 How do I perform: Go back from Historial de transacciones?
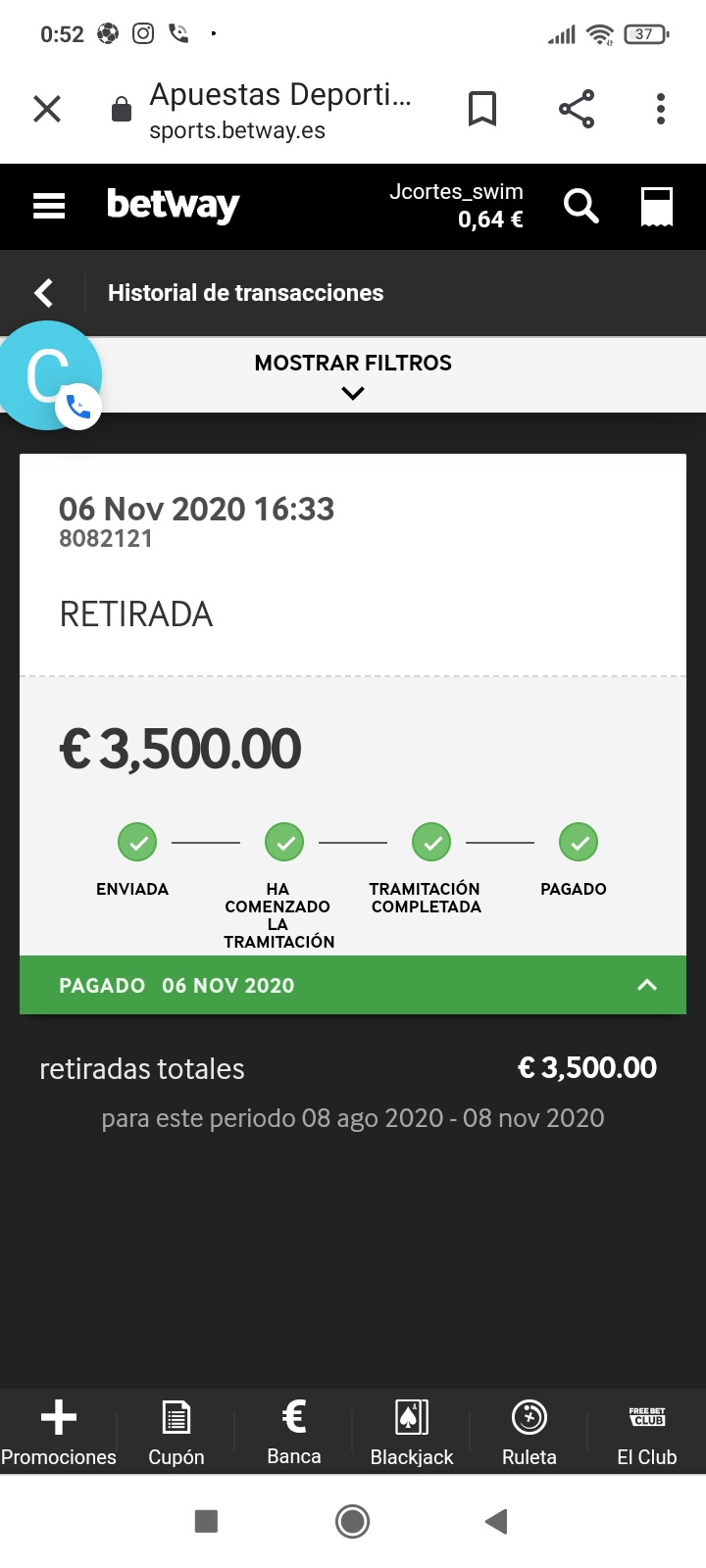click(x=43, y=293)
